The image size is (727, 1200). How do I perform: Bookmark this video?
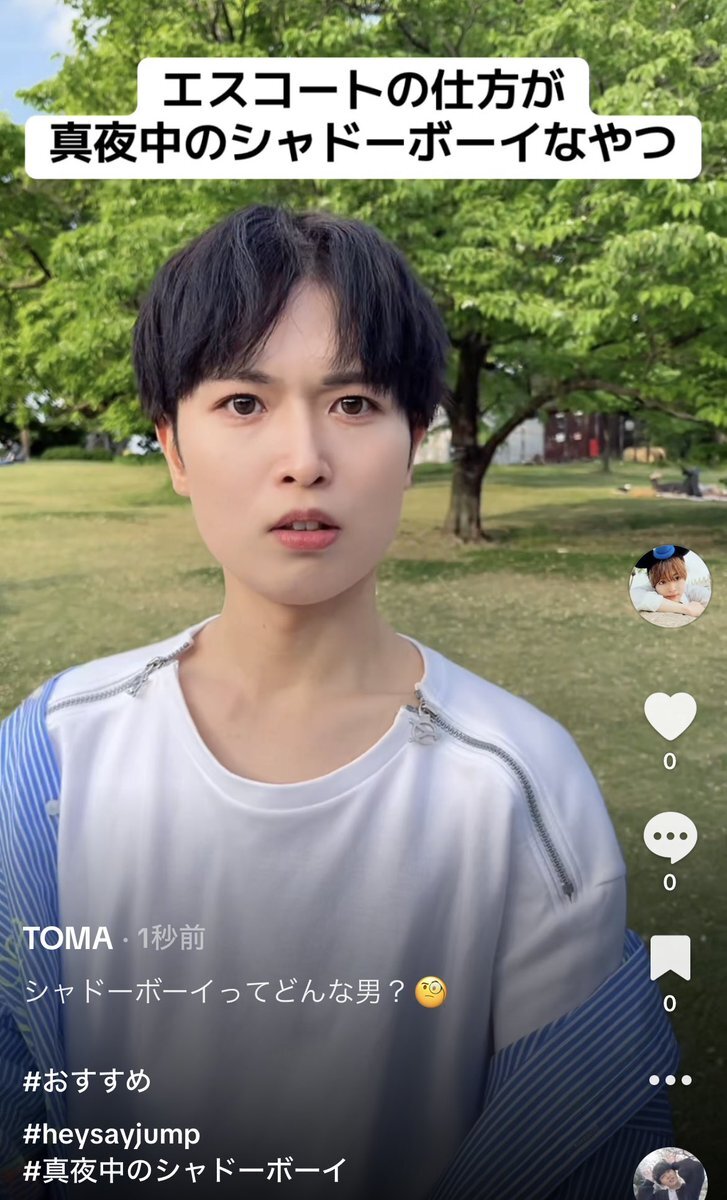pos(669,958)
